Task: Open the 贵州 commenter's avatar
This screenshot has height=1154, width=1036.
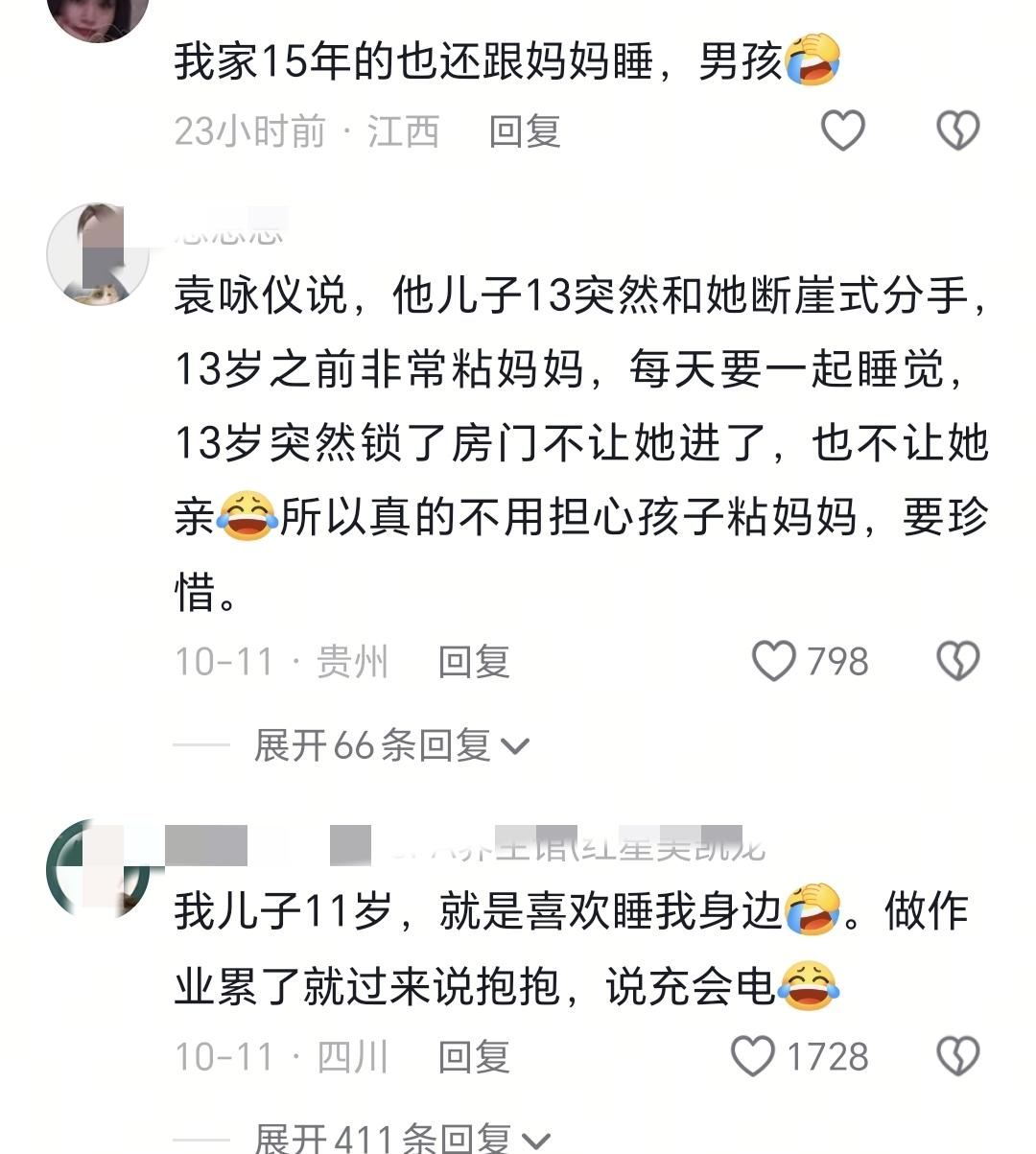Action: click(97, 254)
